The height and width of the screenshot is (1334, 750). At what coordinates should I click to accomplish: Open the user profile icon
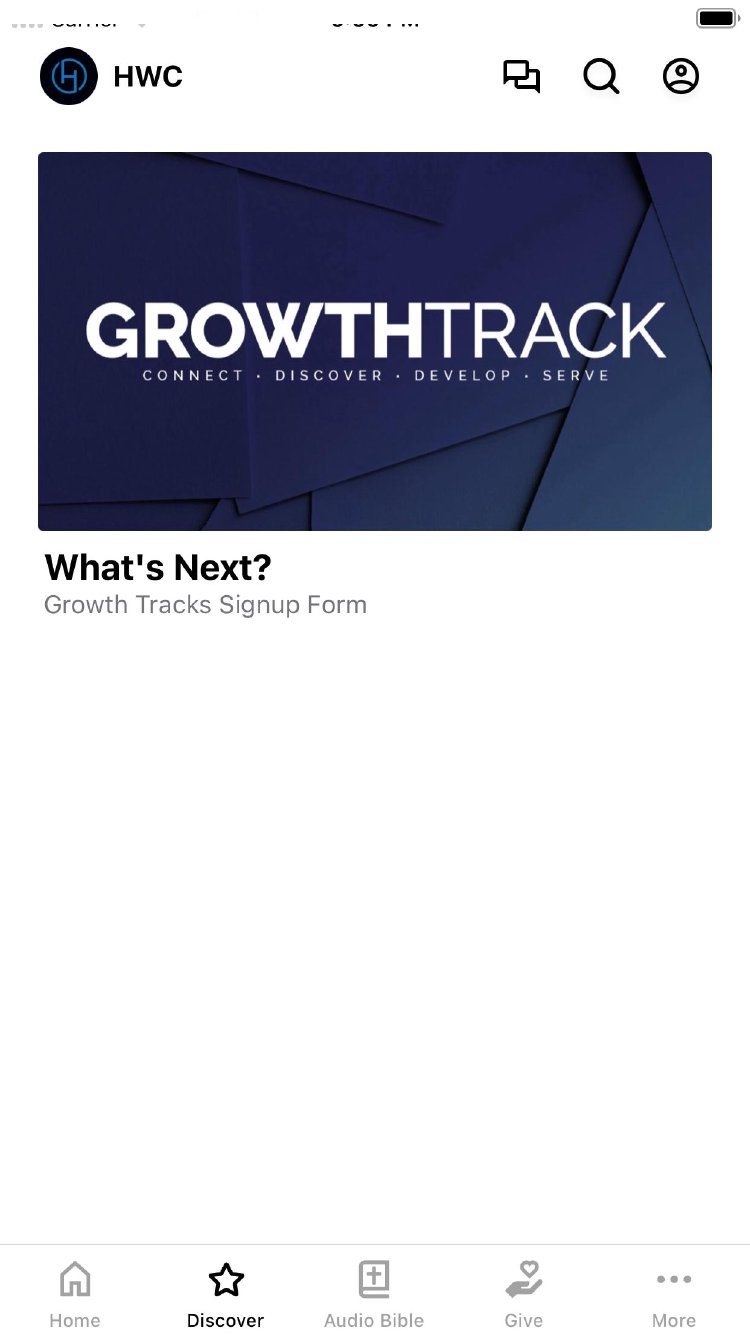(x=681, y=77)
